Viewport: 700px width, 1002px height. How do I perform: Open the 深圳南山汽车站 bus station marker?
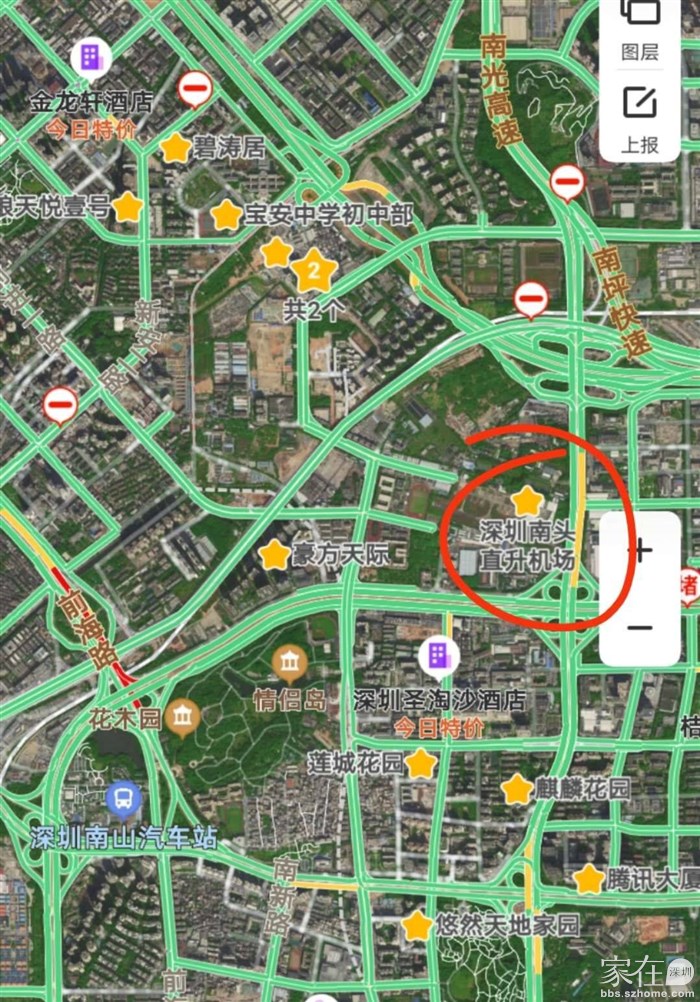point(123,799)
